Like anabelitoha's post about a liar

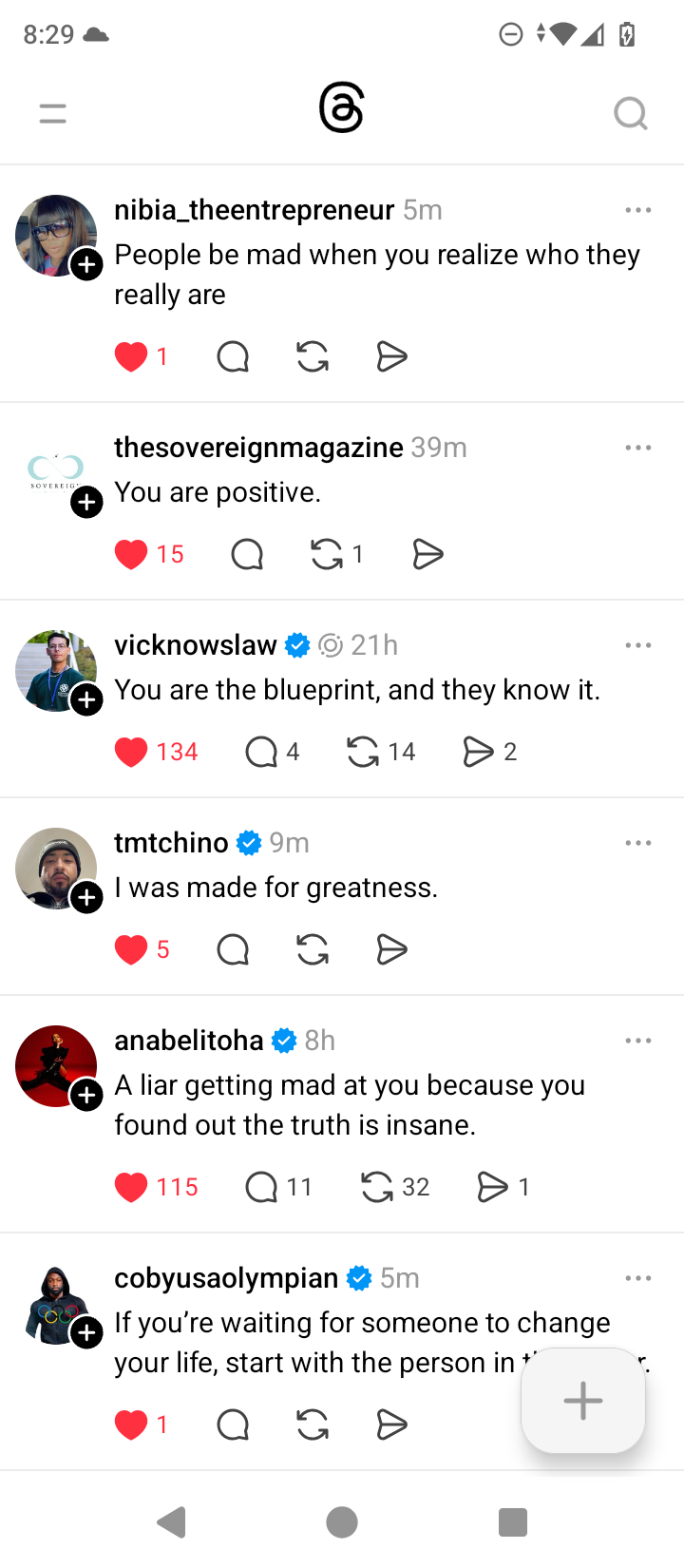tap(131, 1187)
